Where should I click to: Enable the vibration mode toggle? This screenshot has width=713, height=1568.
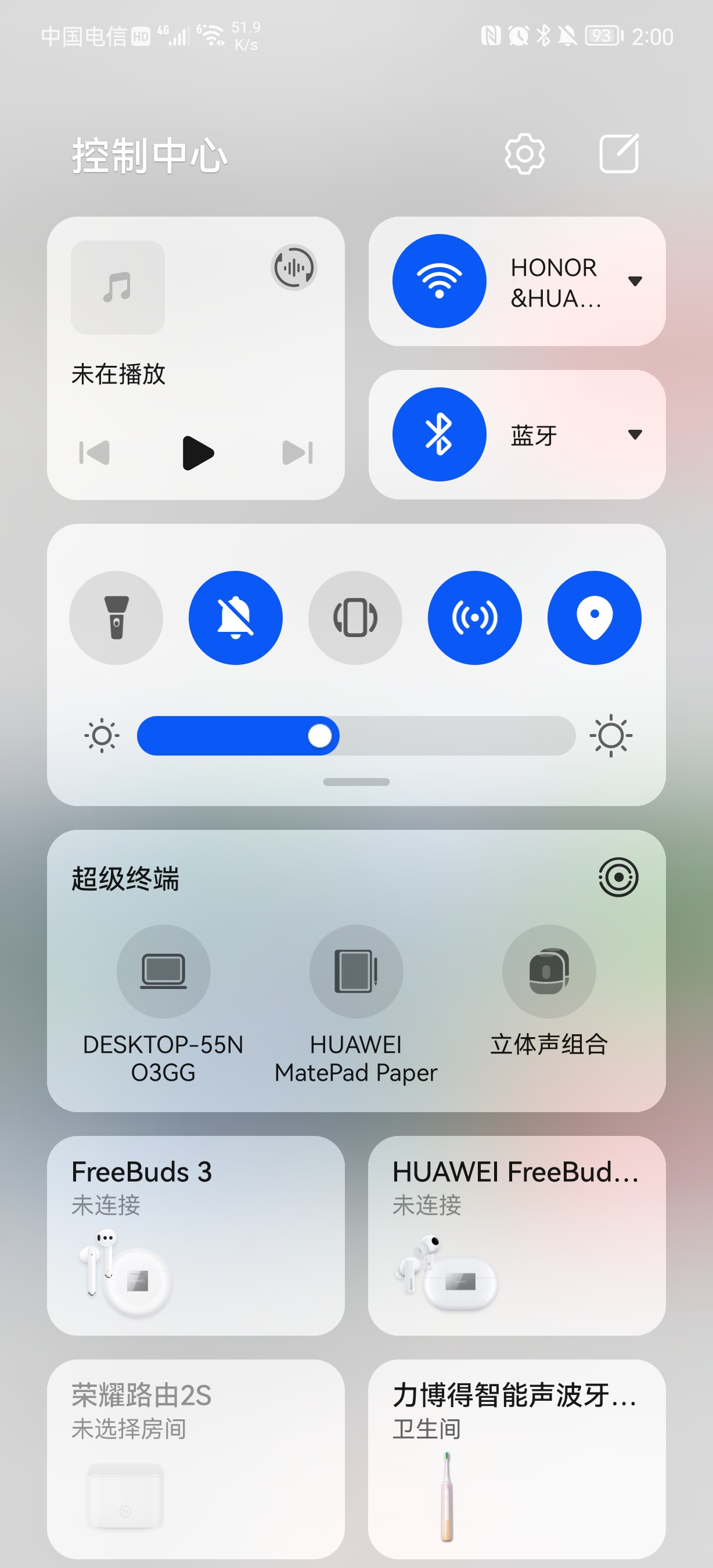355,618
